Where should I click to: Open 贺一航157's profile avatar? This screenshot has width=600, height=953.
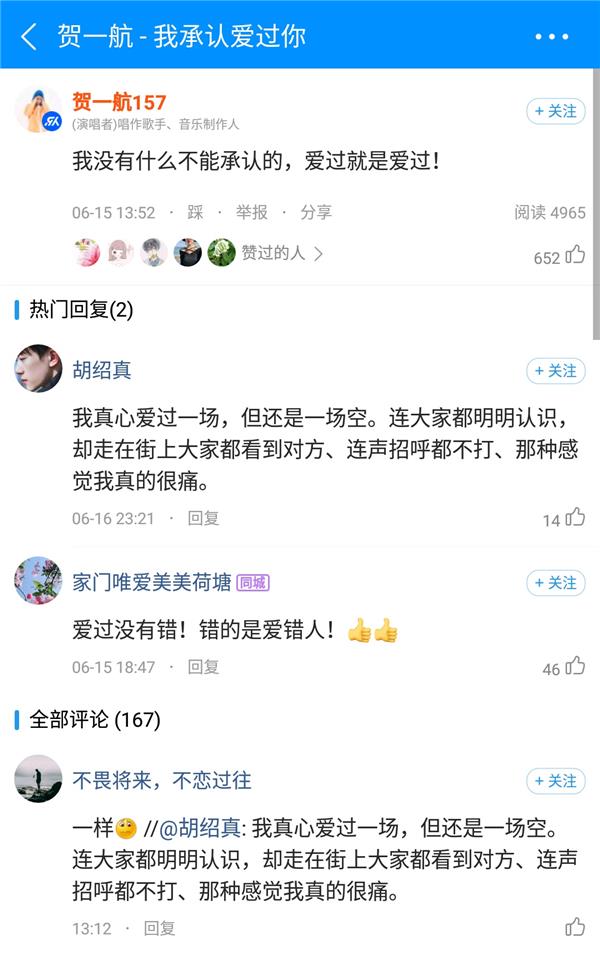(38, 109)
